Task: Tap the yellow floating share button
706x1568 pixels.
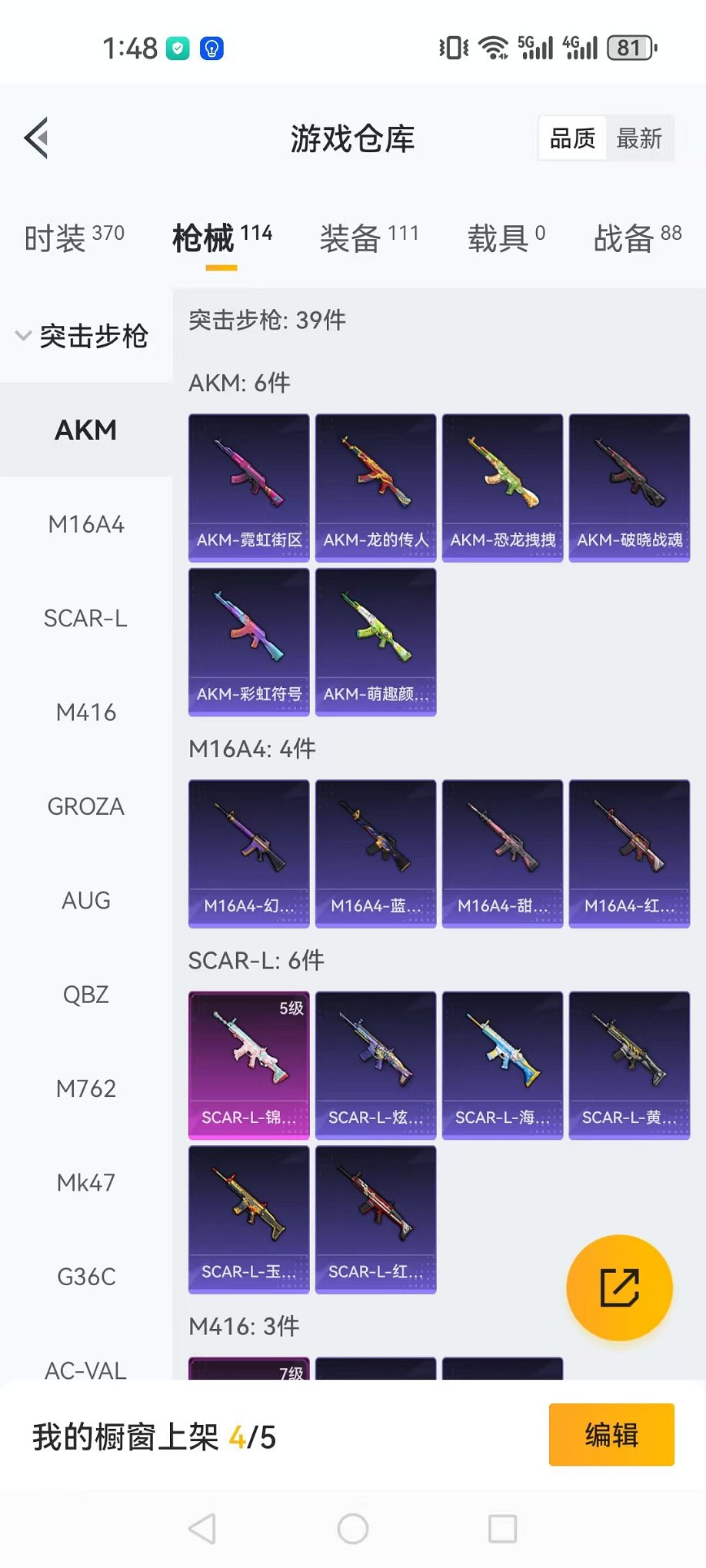Action: (619, 1287)
